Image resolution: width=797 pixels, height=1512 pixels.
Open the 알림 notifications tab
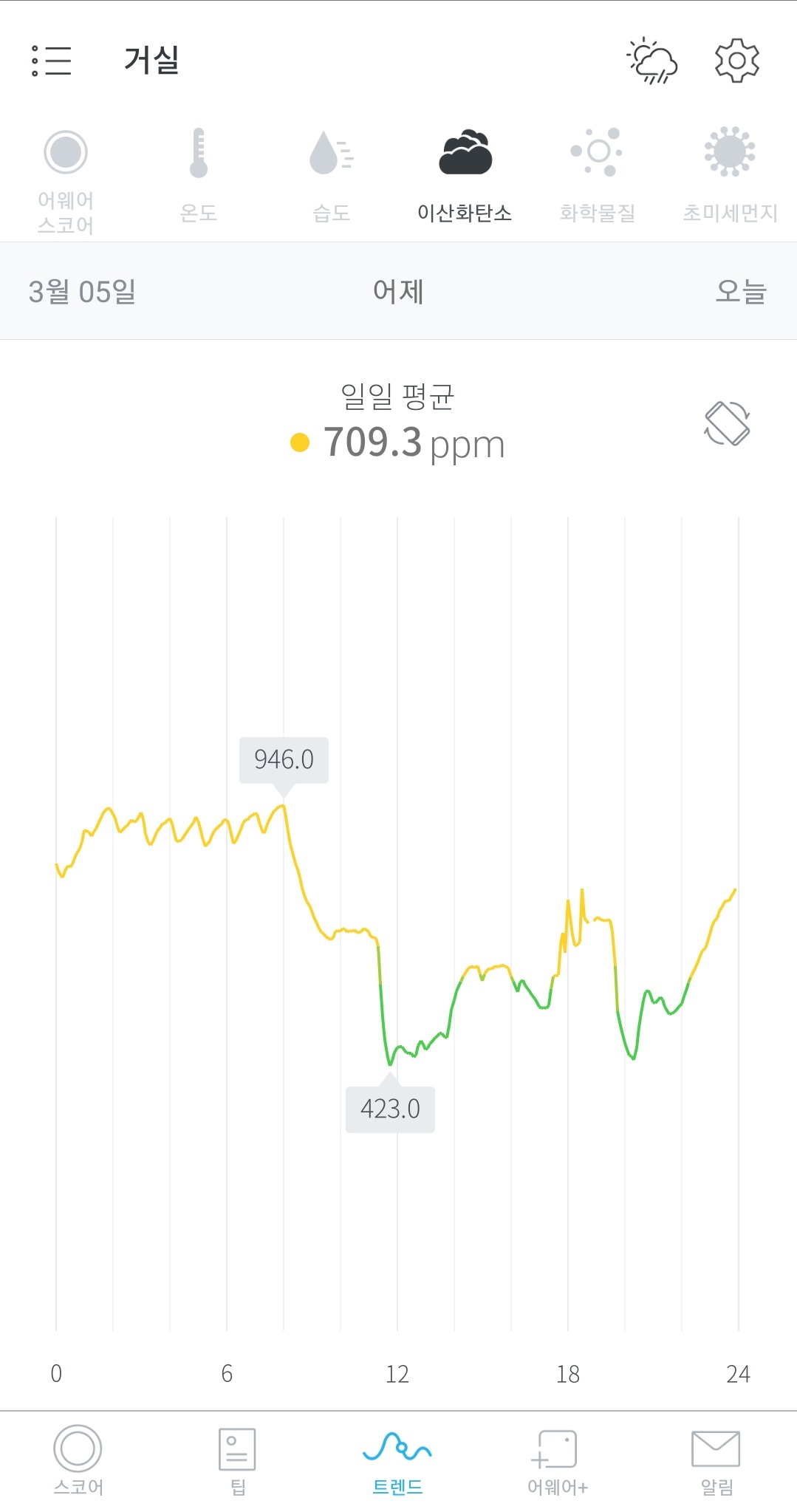coord(716,1461)
